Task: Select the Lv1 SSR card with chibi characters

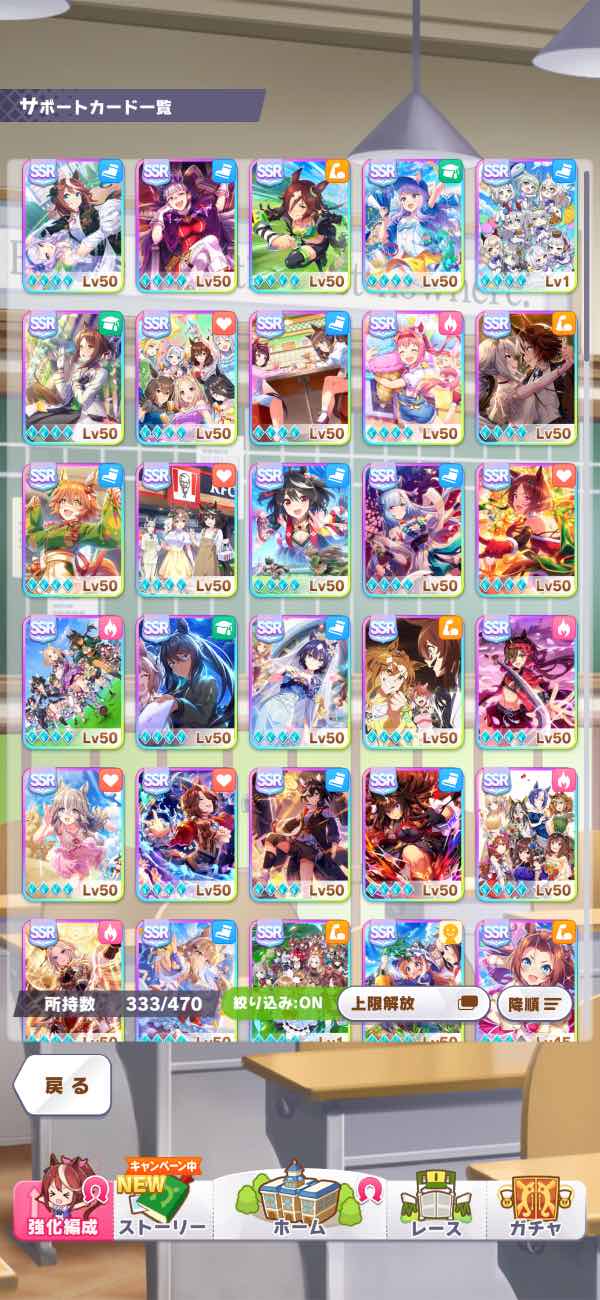Action: tap(526, 226)
